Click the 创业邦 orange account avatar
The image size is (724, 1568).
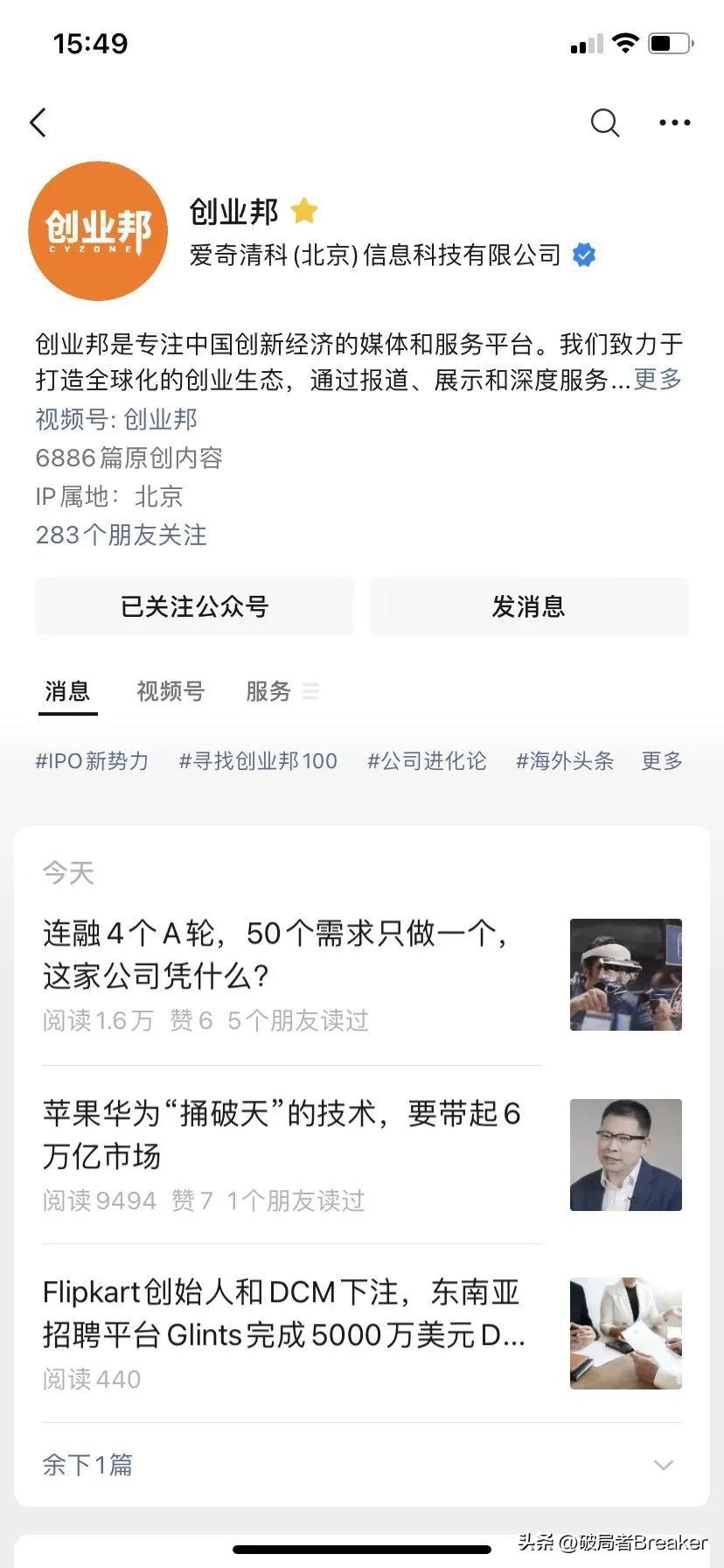98,231
